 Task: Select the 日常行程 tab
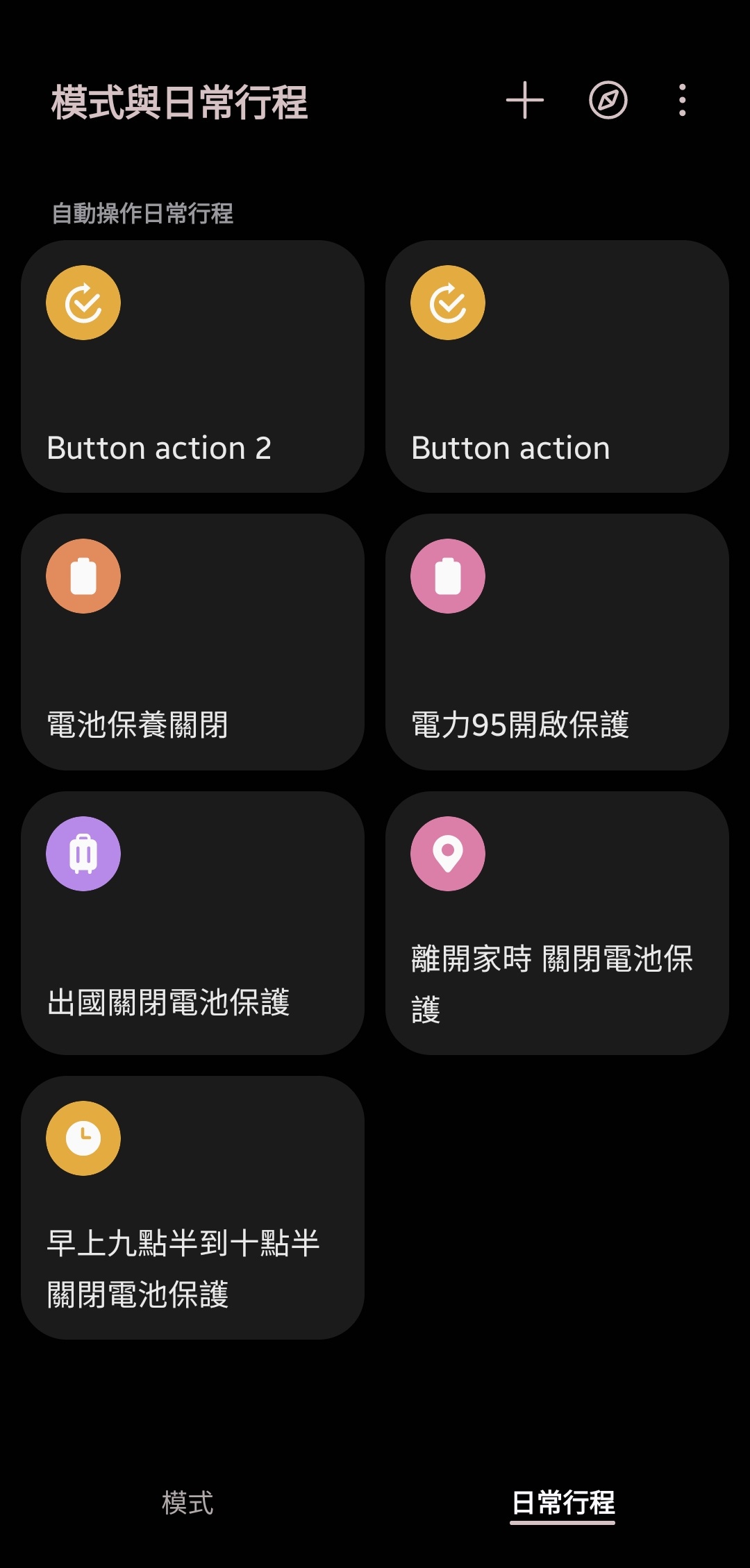[x=562, y=1503]
